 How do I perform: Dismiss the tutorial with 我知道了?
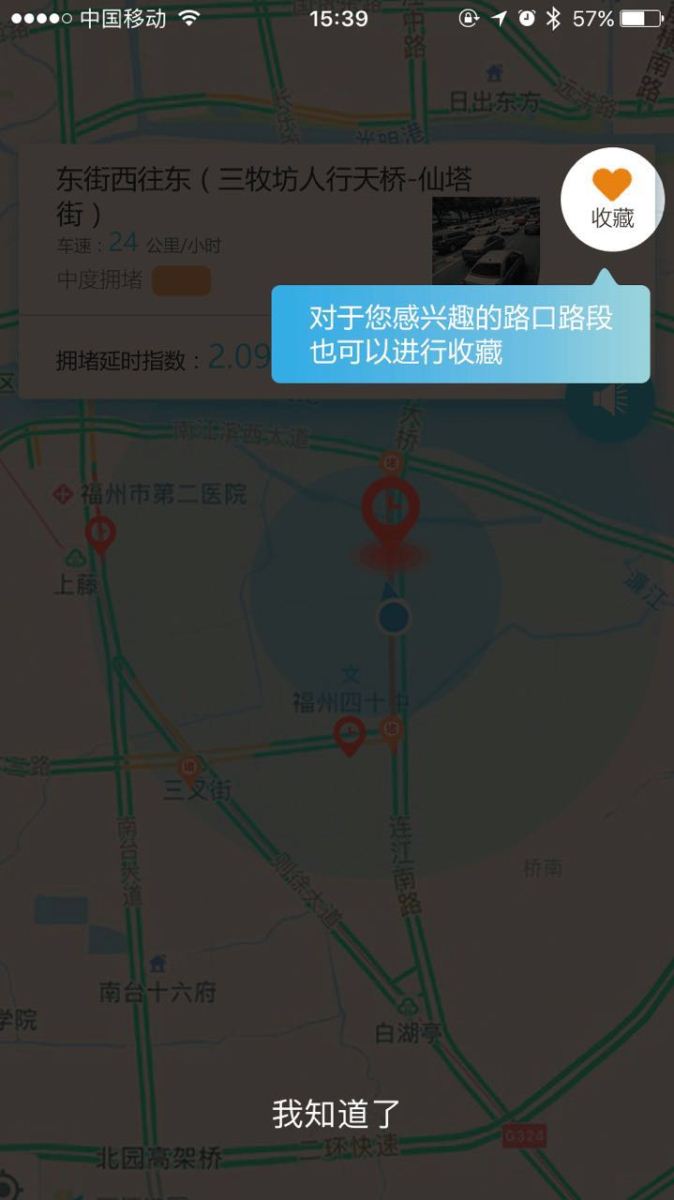point(336,1113)
